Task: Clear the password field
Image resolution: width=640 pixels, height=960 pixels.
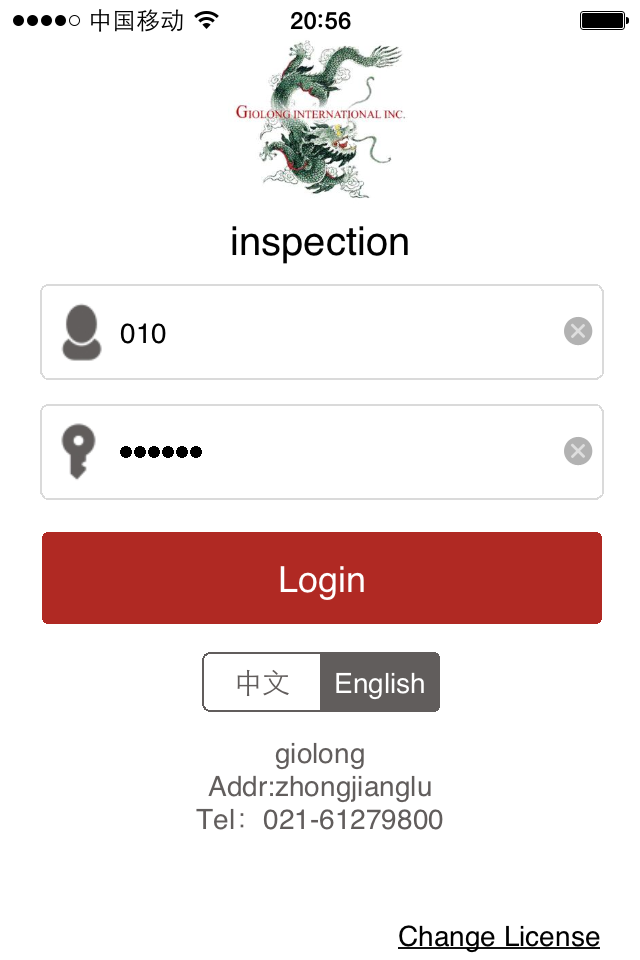Action: pyautogui.click(x=578, y=451)
